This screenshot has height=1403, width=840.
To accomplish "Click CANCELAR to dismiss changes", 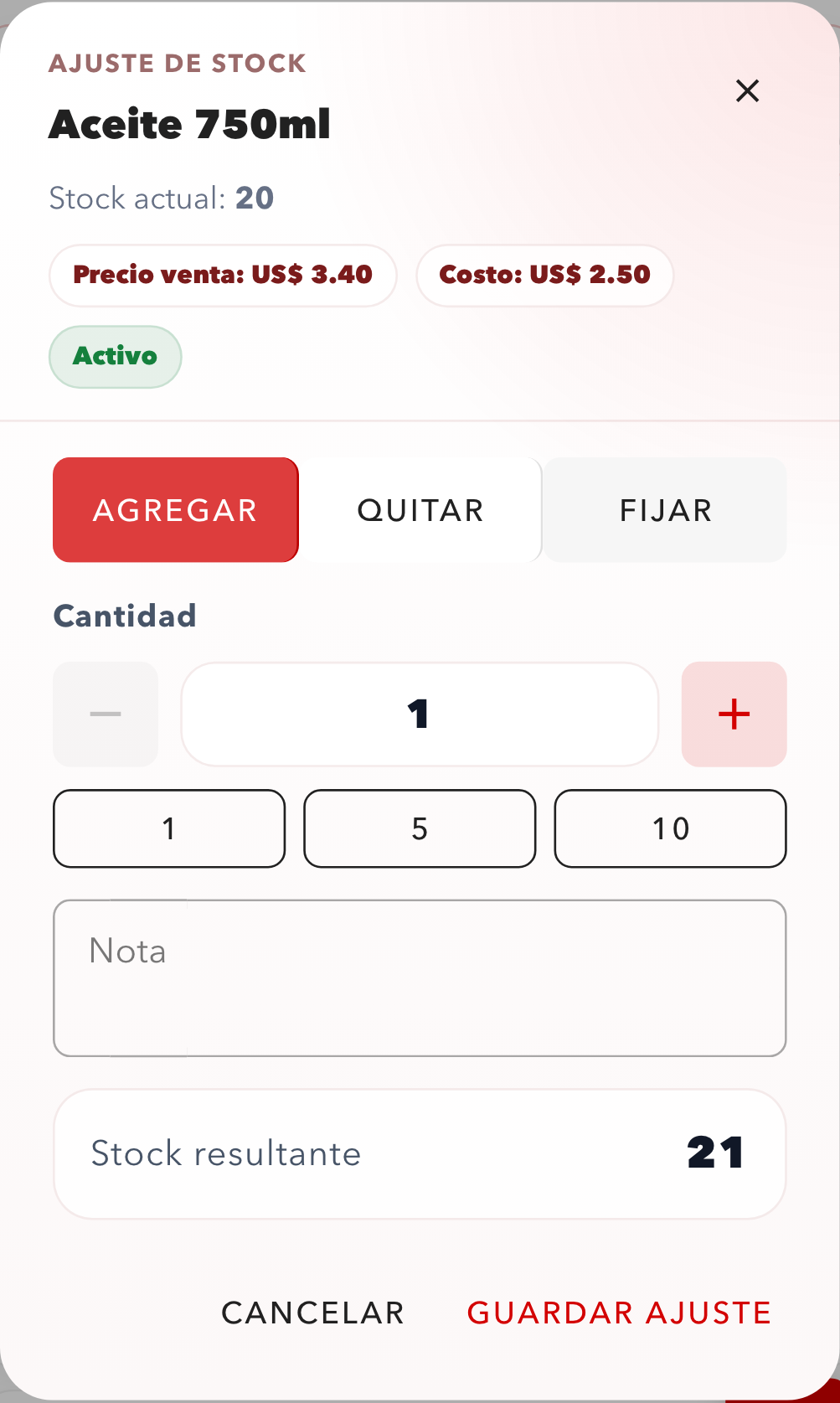I will click(312, 1313).
